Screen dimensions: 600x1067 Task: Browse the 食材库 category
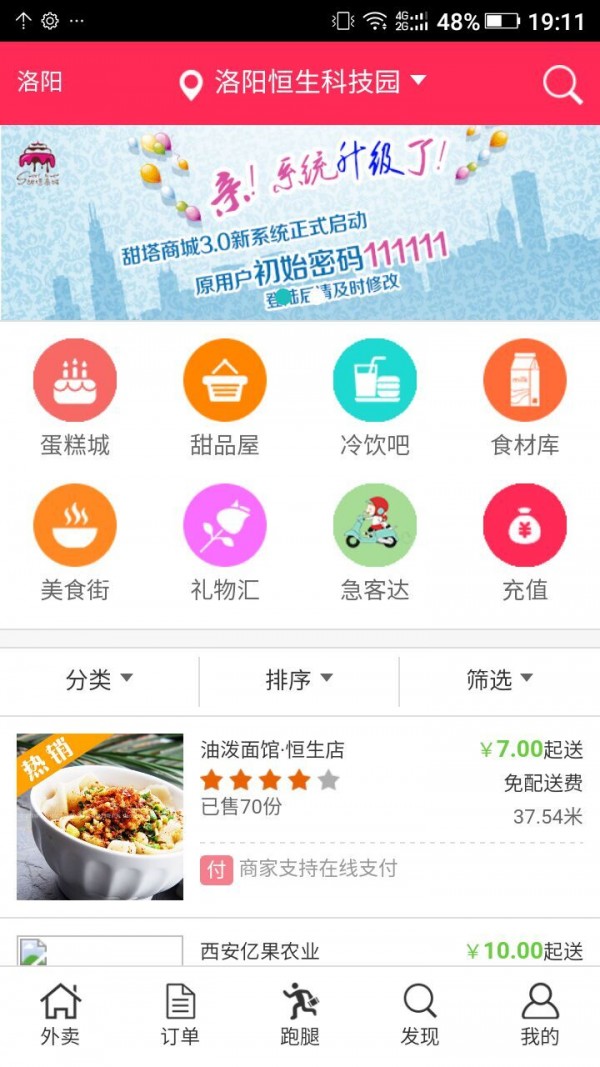click(x=525, y=397)
